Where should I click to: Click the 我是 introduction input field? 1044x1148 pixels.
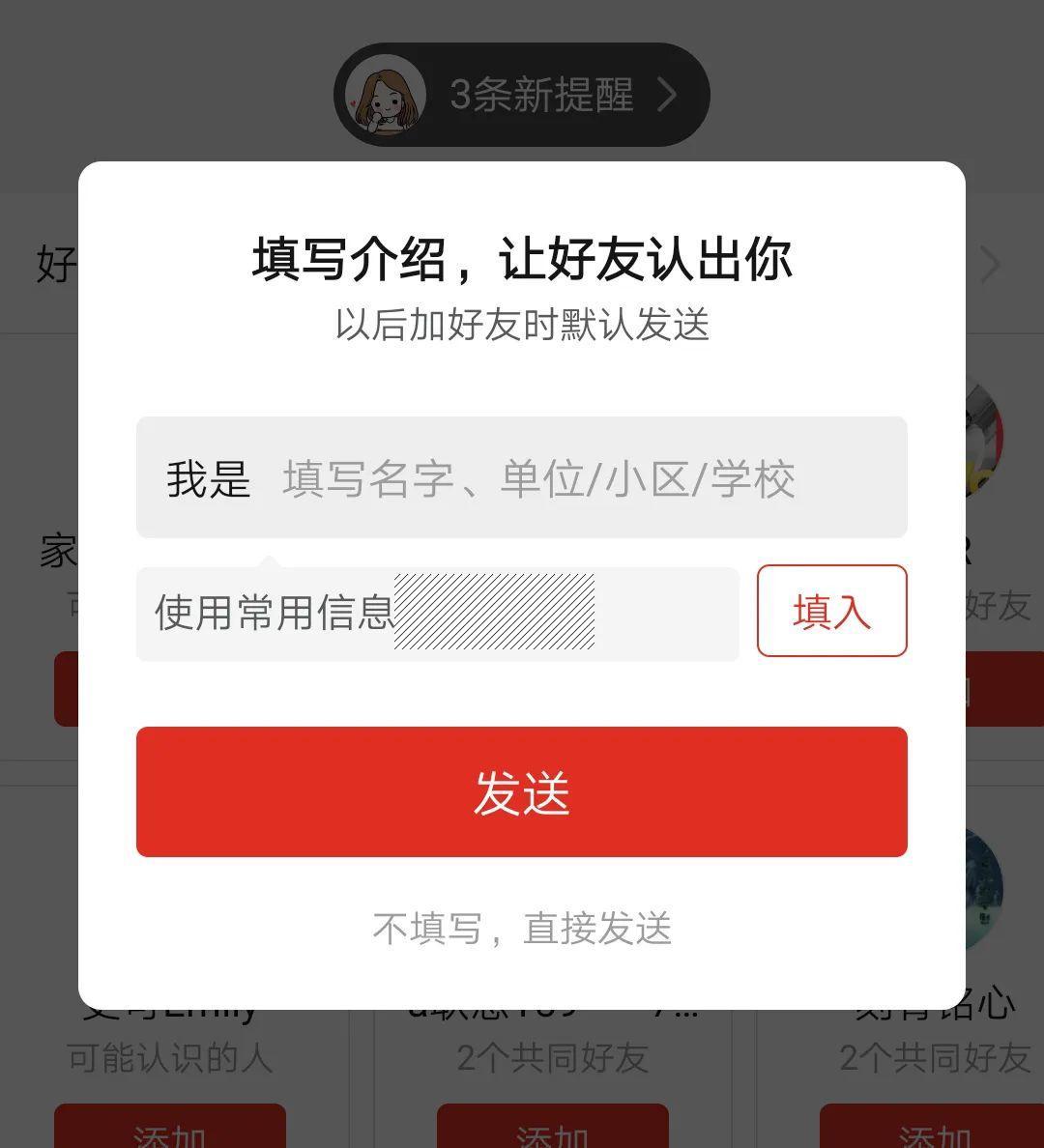click(522, 477)
